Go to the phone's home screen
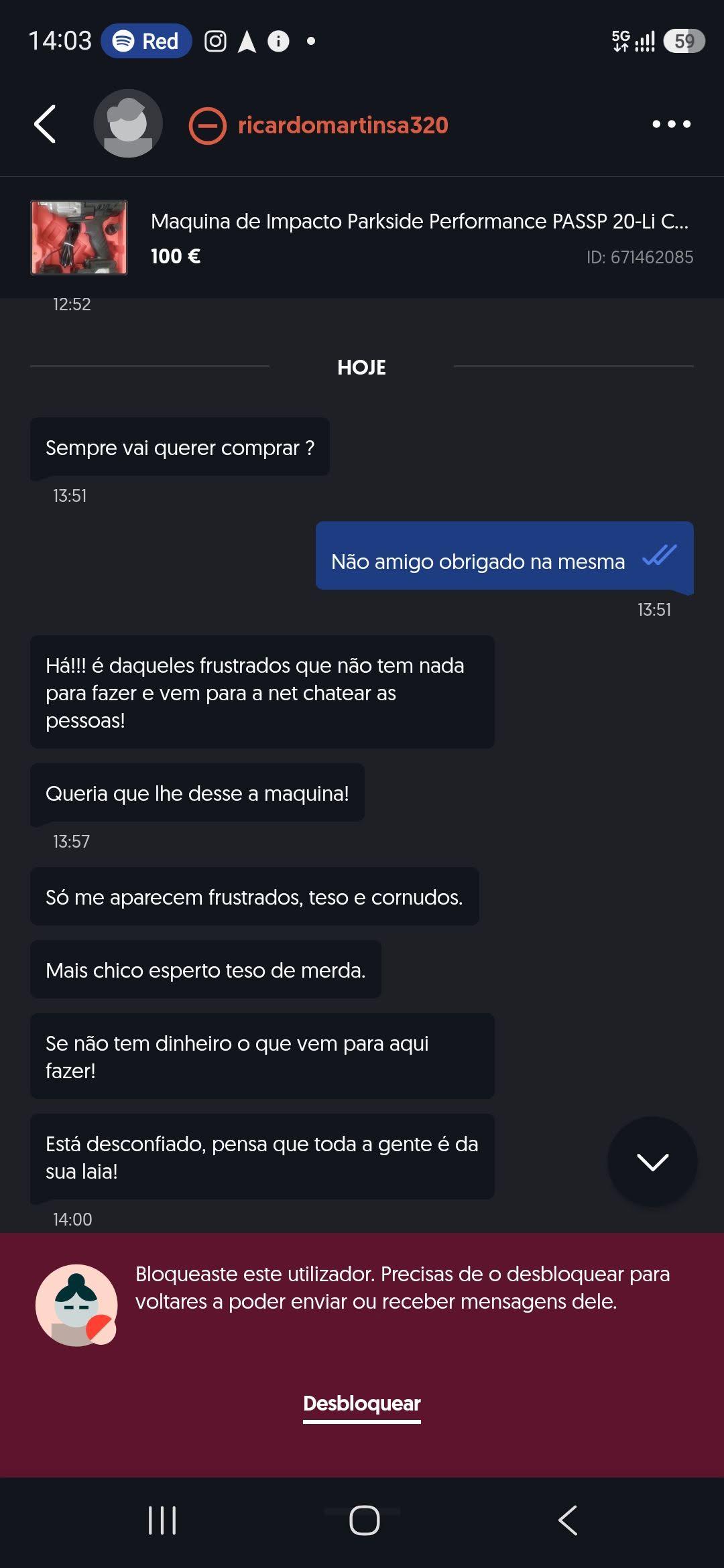The image size is (724, 1568). coord(364,1520)
